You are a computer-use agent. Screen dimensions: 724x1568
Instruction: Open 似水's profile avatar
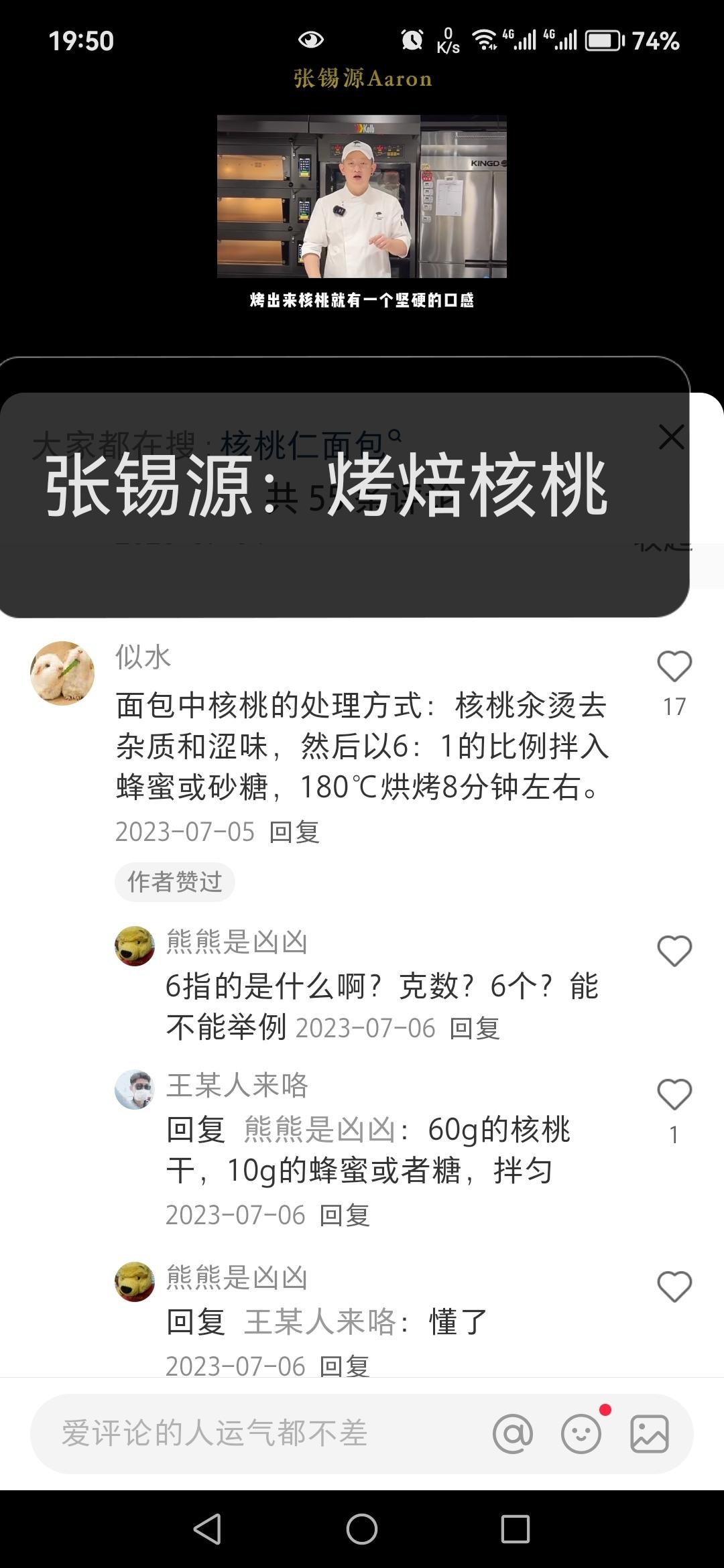point(62,673)
